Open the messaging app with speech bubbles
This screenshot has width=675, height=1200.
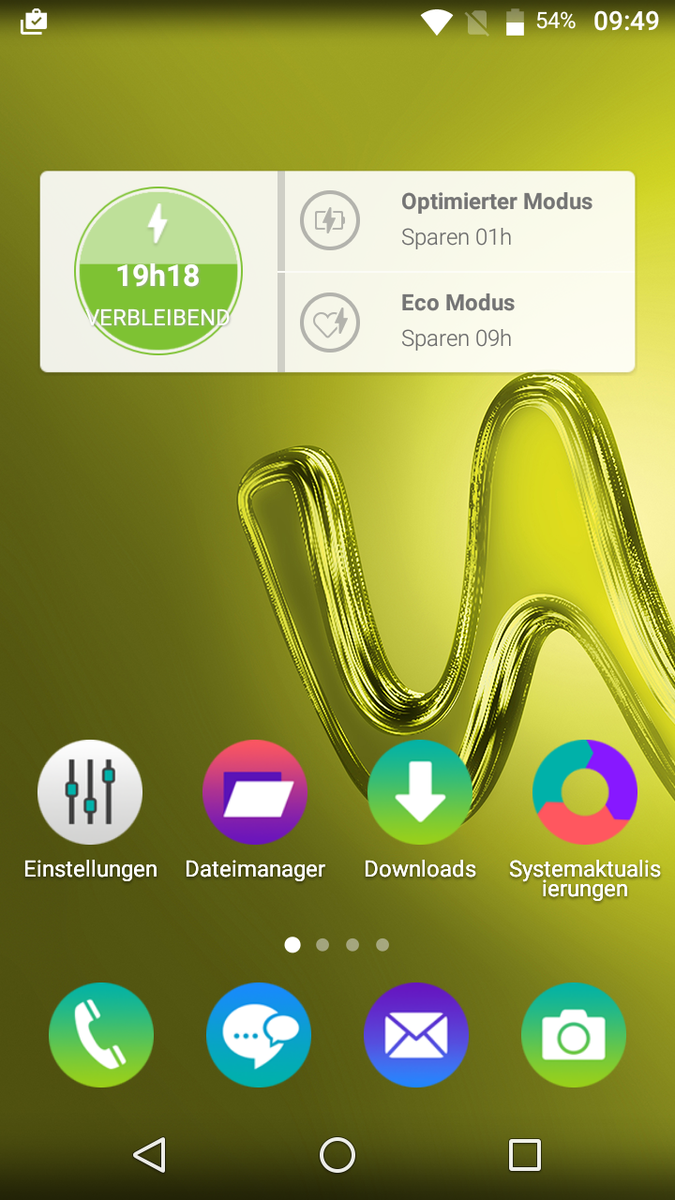coord(259,1035)
